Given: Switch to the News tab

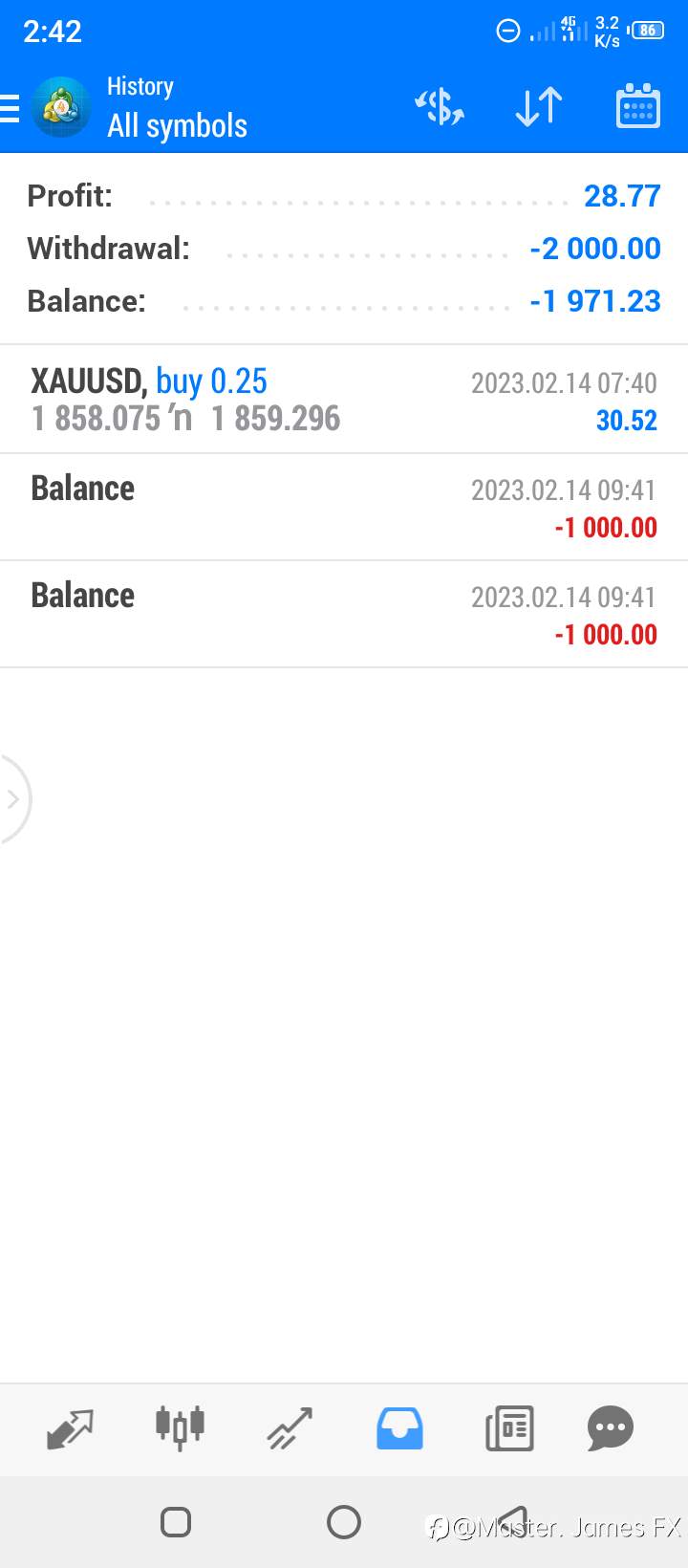Looking at the screenshot, I should coord(509,1428).
